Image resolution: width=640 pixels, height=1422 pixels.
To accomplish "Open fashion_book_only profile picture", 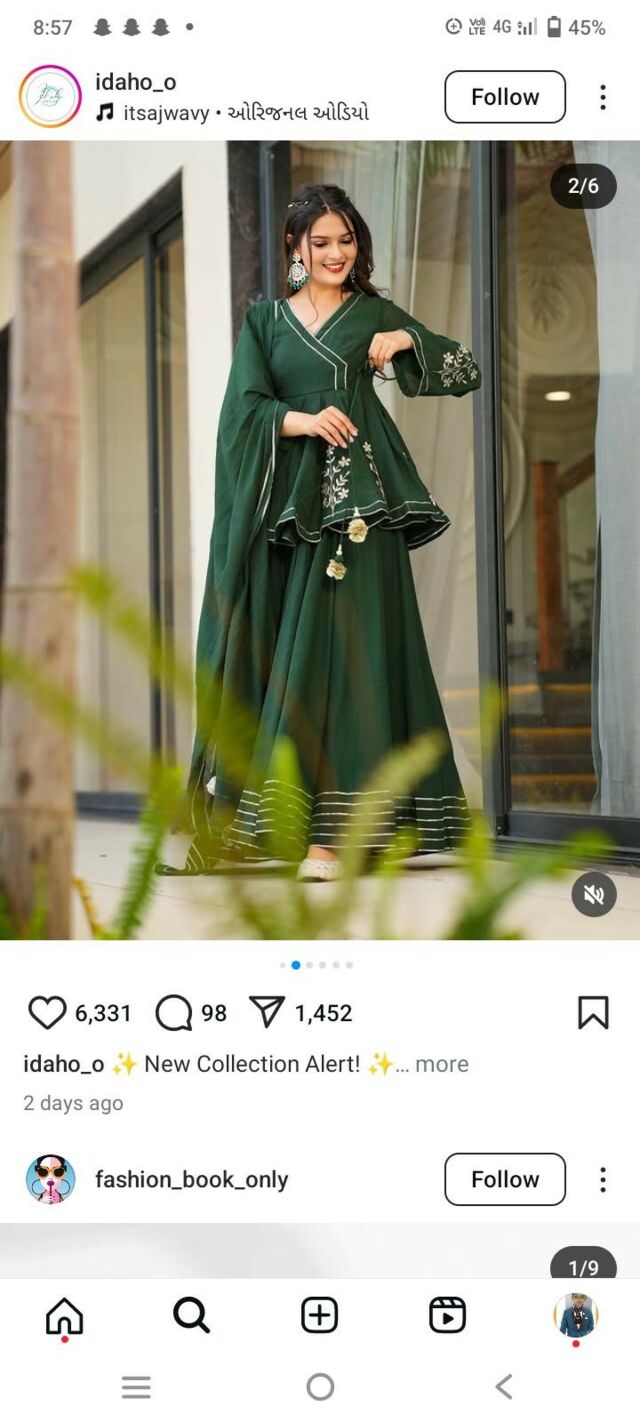I will coord(50,1179).
